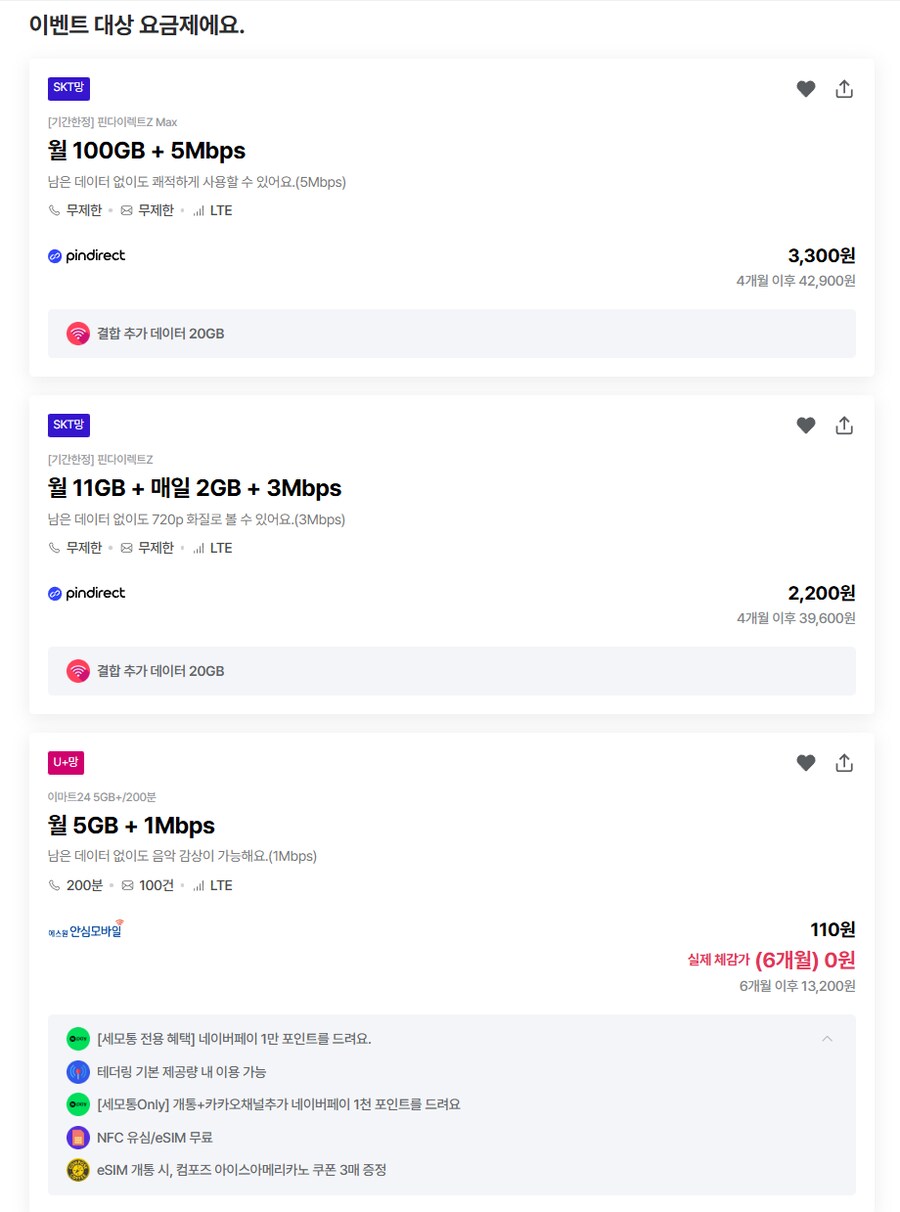
Task: Open the second plan's 결합 추가 데이터 details
Action: (450, 670)
